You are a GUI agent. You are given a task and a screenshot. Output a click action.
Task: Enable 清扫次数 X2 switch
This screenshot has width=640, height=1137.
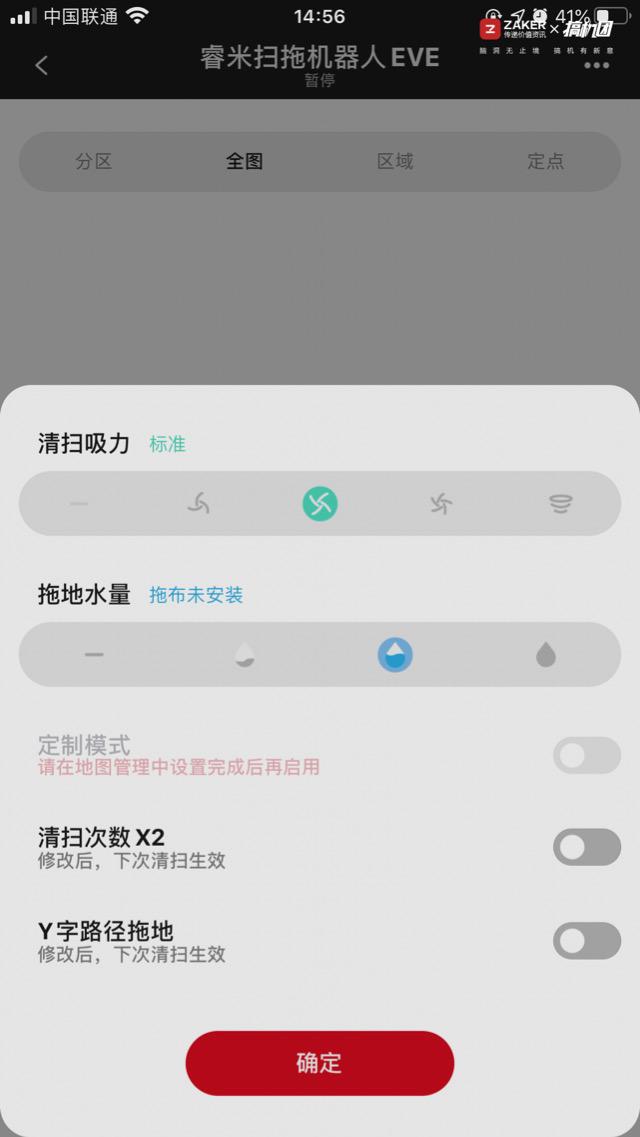[x=587, y=847]
